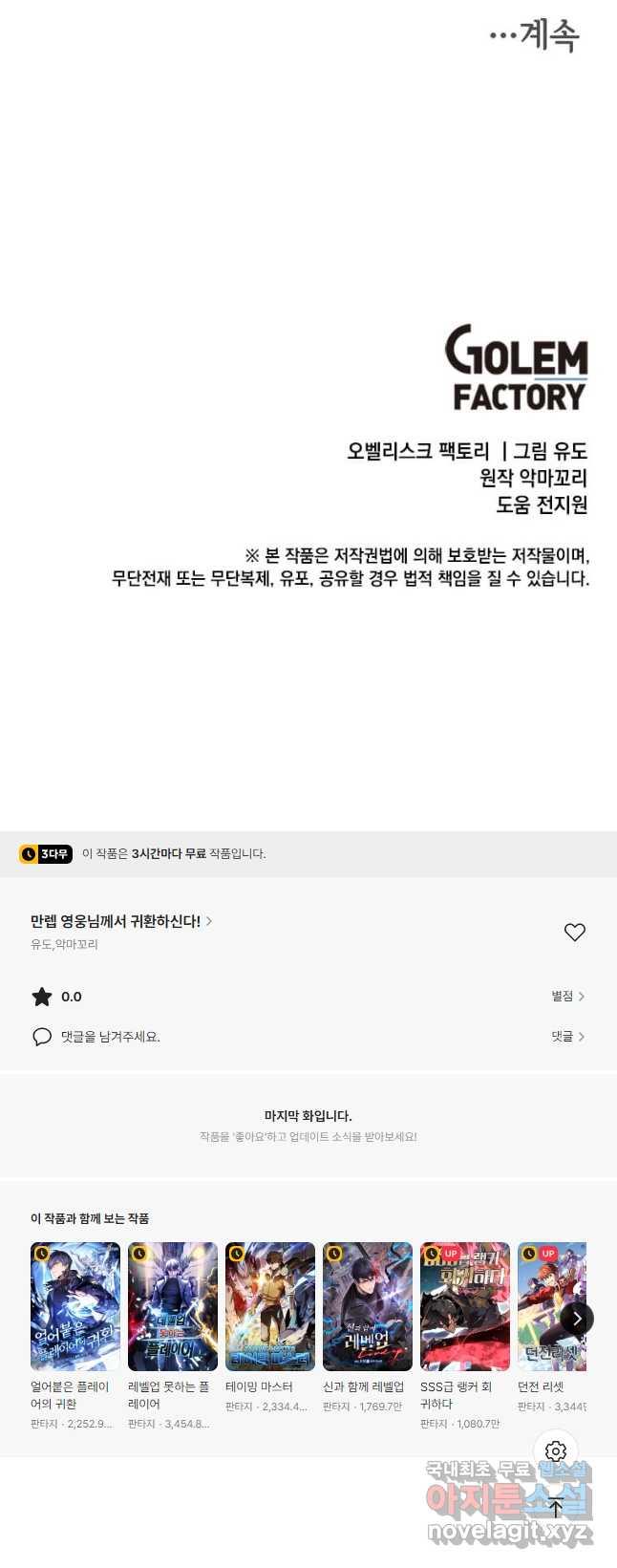This screenshot has width=617, height=1568.
Task: Open the SSS급 랭커 회귀하다 card
Action: coord(465,1306)
